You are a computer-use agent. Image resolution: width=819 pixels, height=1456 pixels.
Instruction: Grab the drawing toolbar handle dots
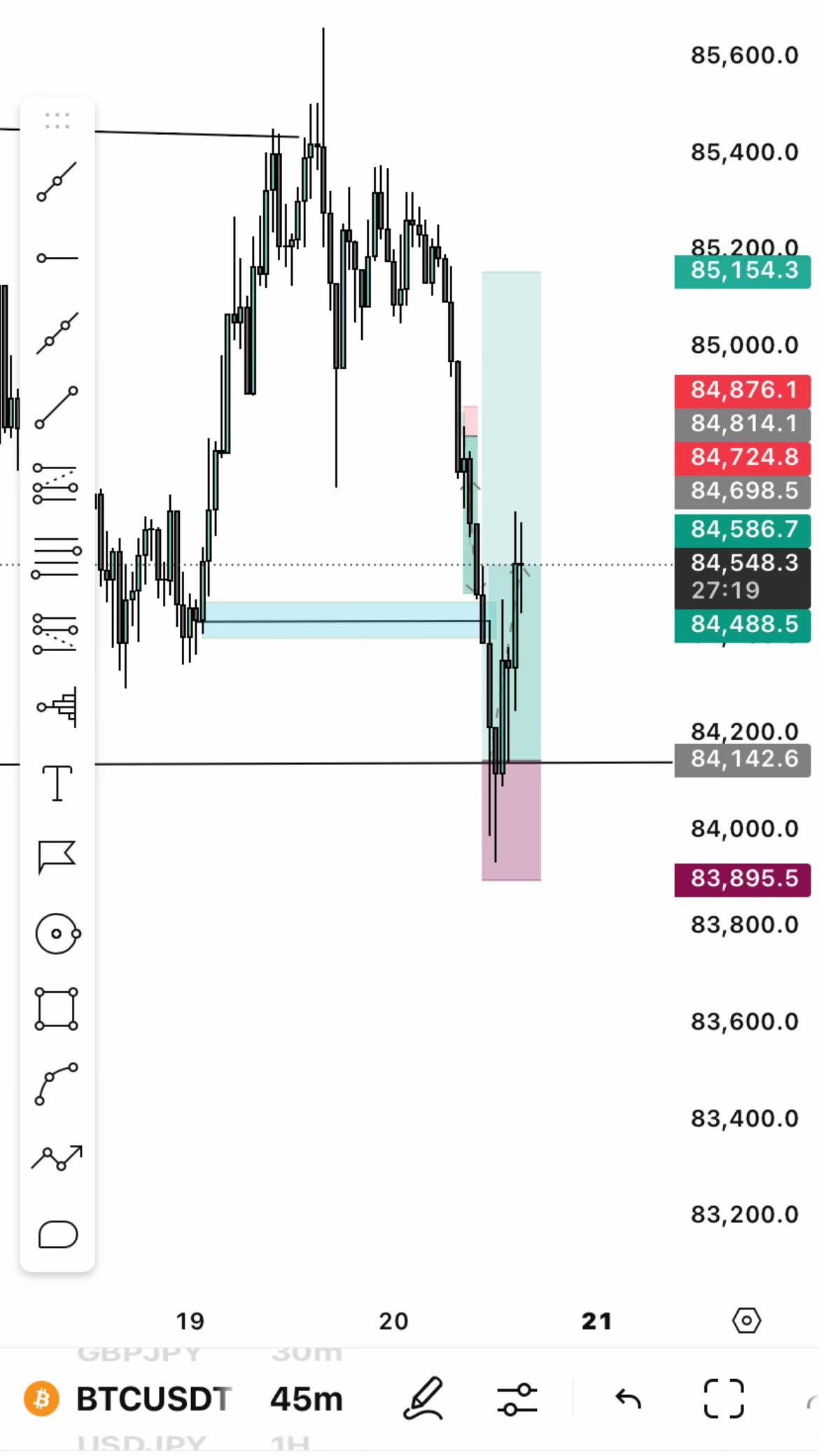[57, 121]
